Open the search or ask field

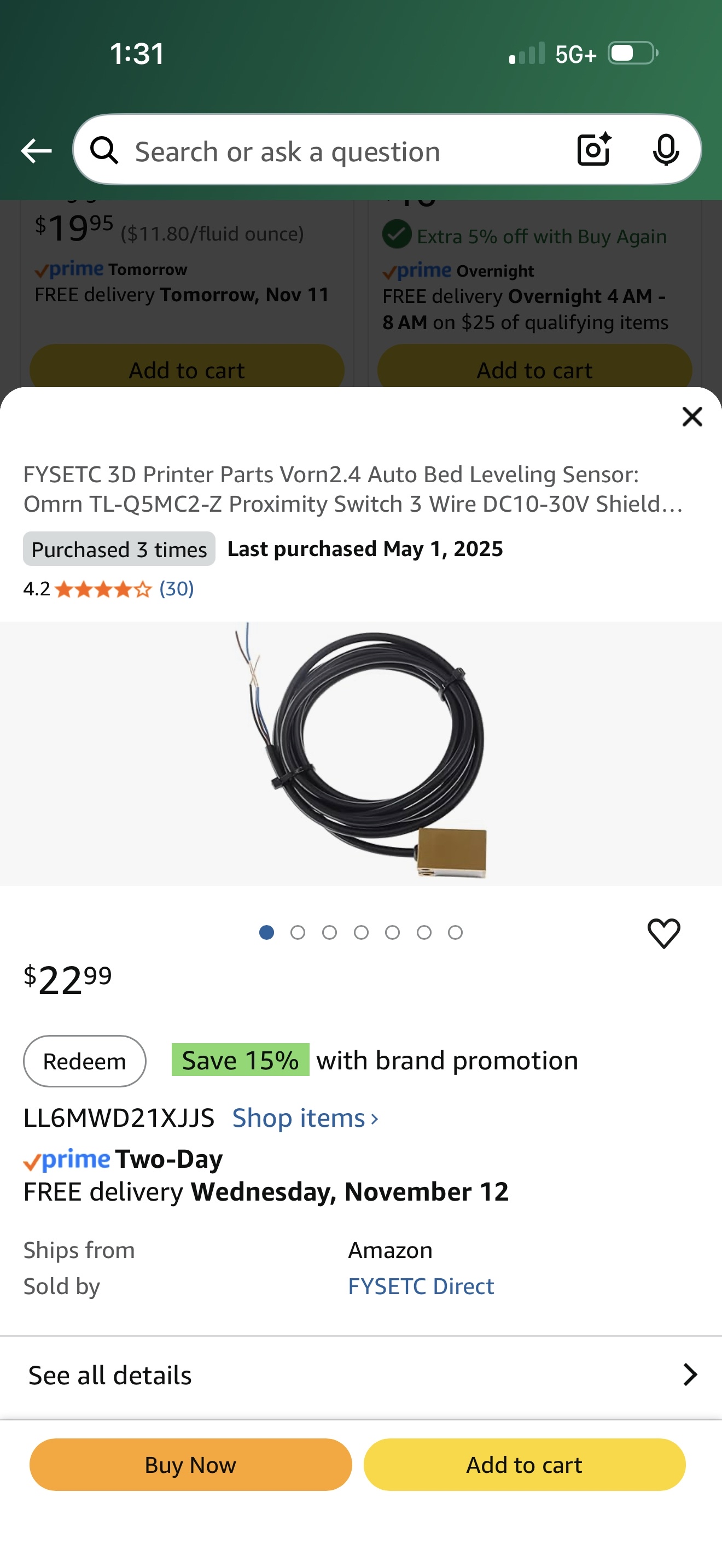point(341,151)
